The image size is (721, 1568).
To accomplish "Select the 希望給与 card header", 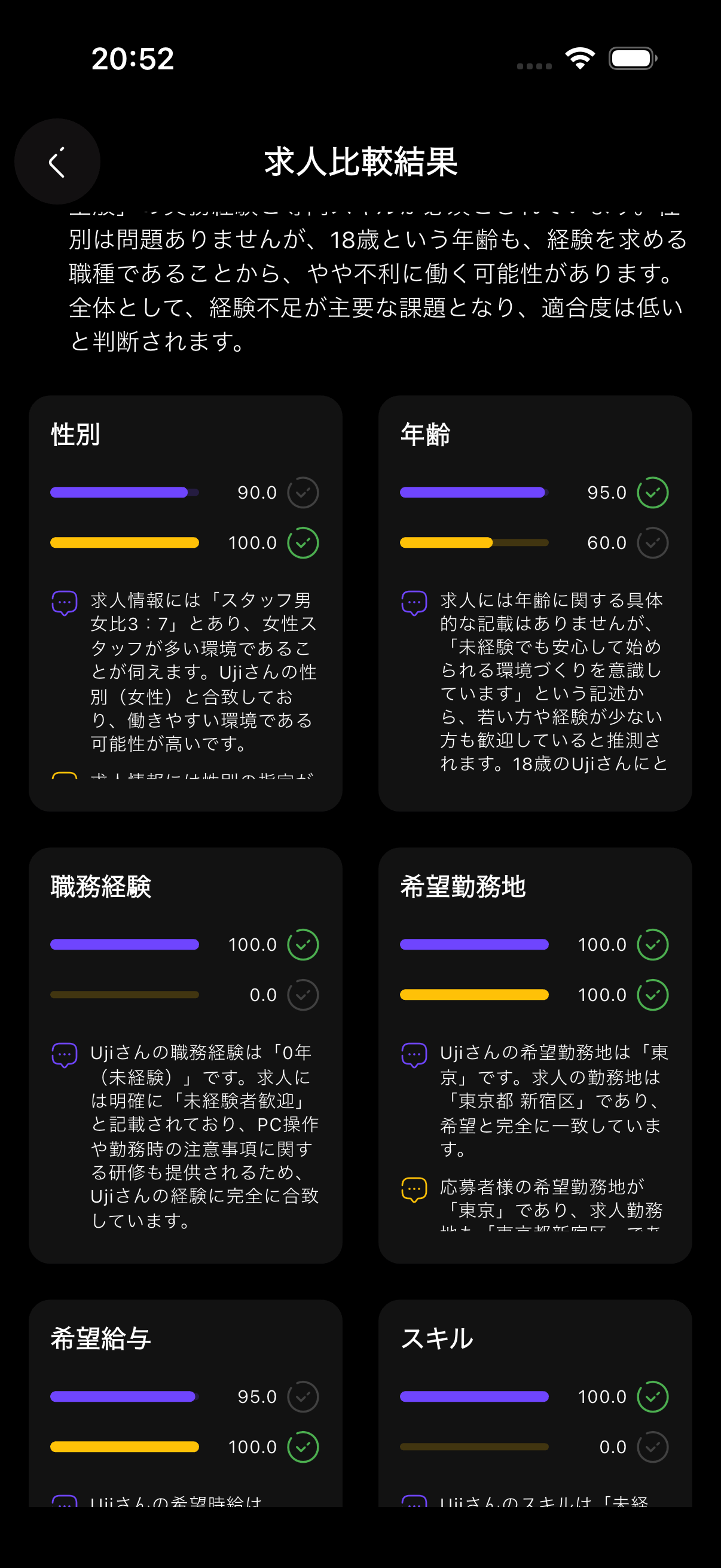I will (x=100, y=1339).
